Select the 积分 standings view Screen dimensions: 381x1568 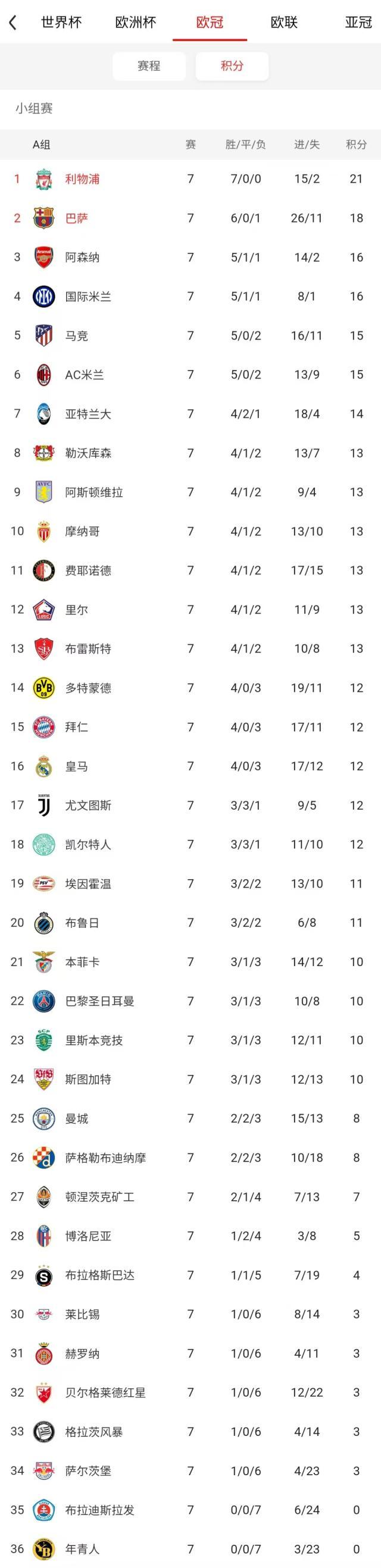(232, 66)
